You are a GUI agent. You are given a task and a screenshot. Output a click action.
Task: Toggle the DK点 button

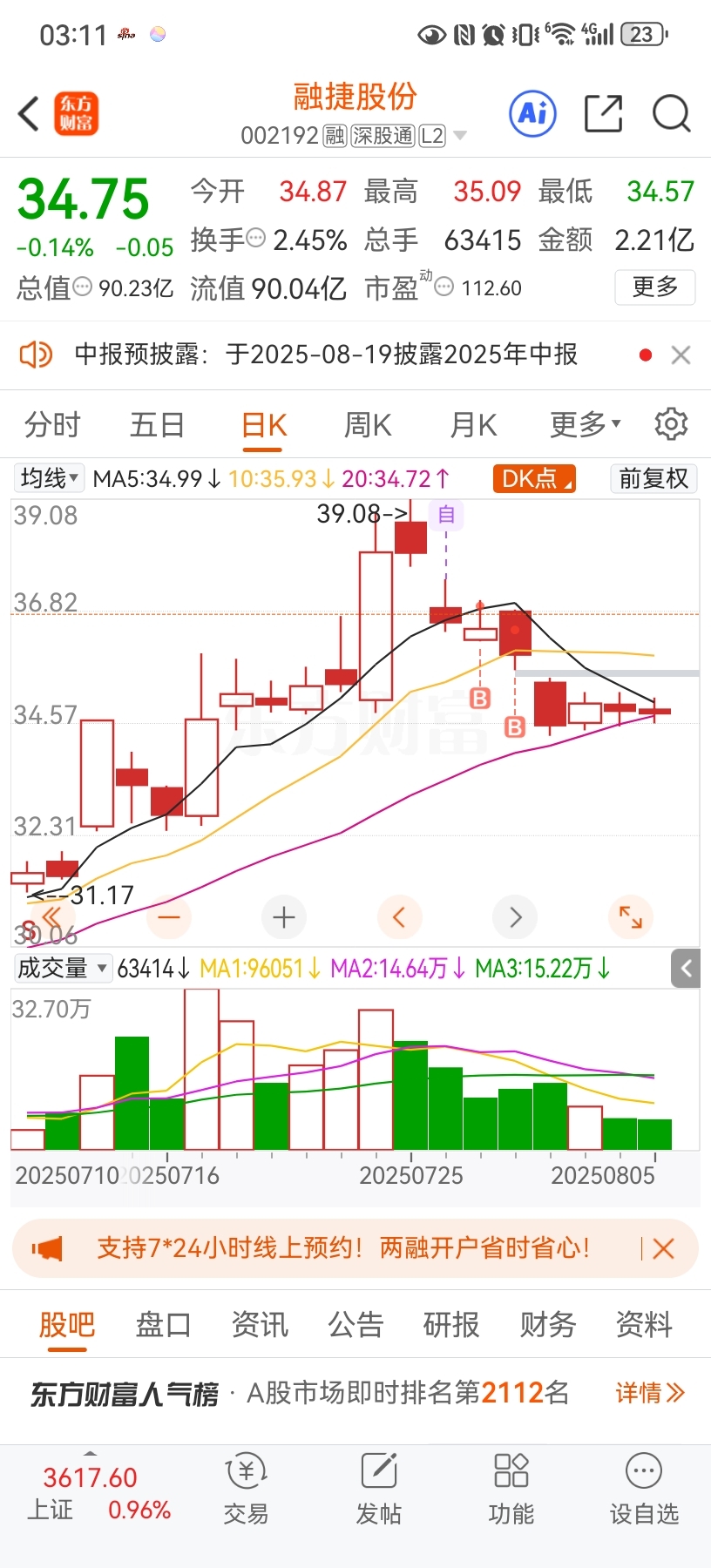tap(534, 478)
